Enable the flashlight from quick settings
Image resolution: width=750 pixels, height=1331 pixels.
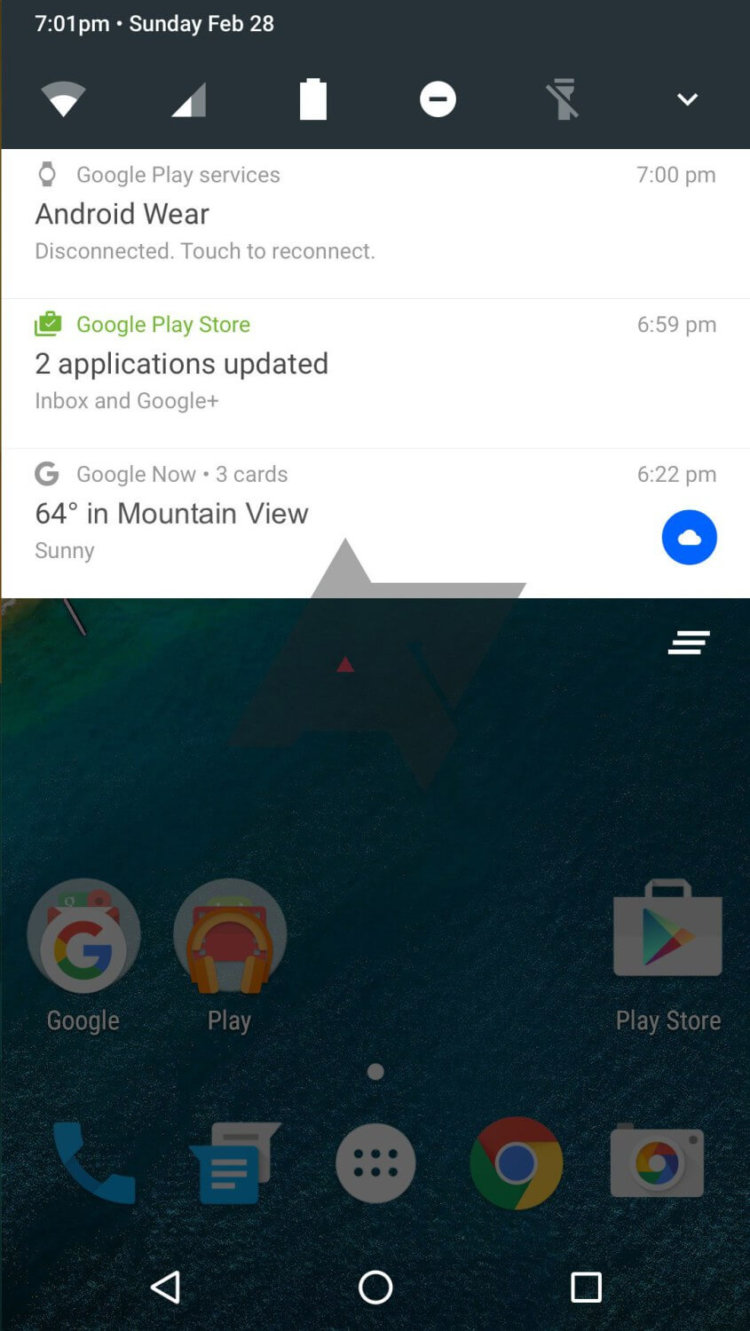pos(562,98)
